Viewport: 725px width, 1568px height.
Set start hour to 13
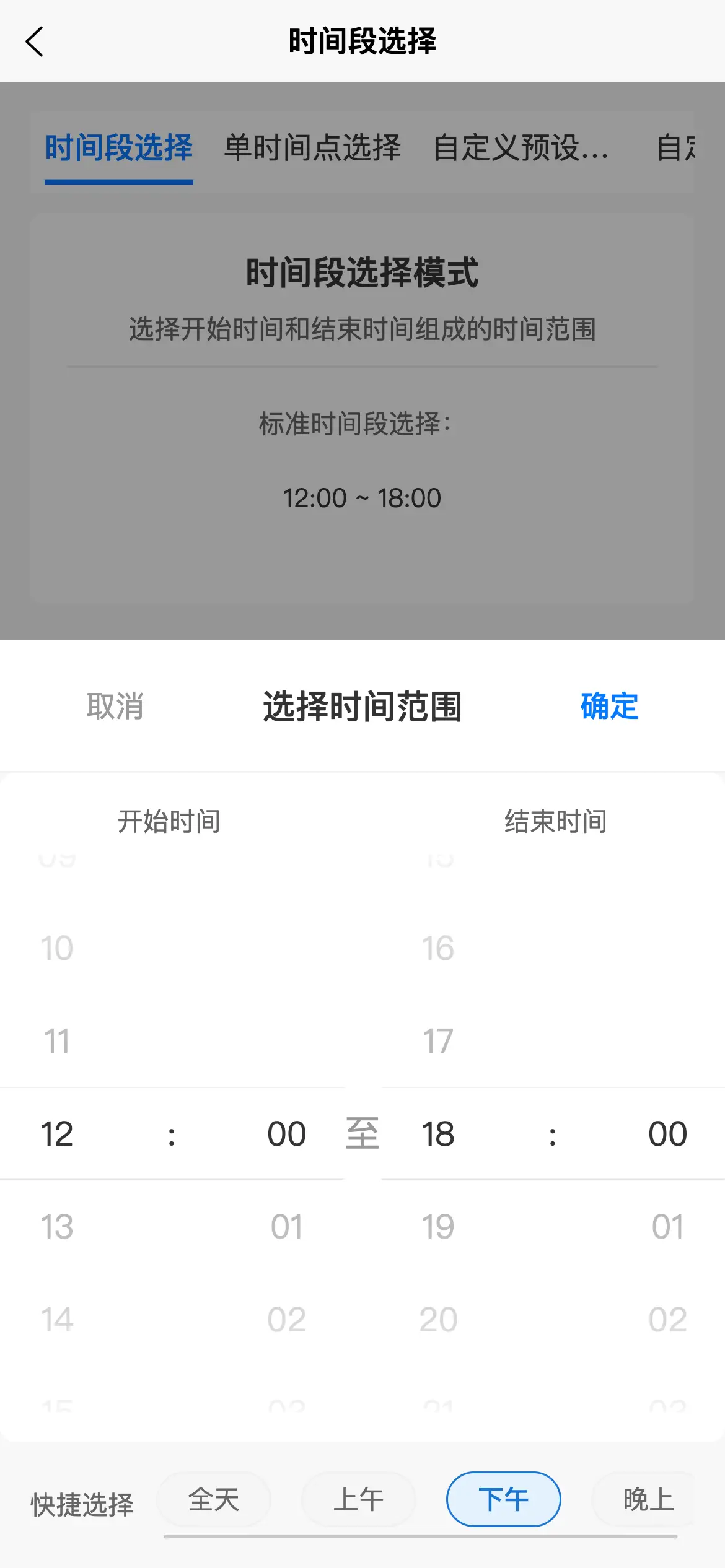click(x=57, y=1227)
